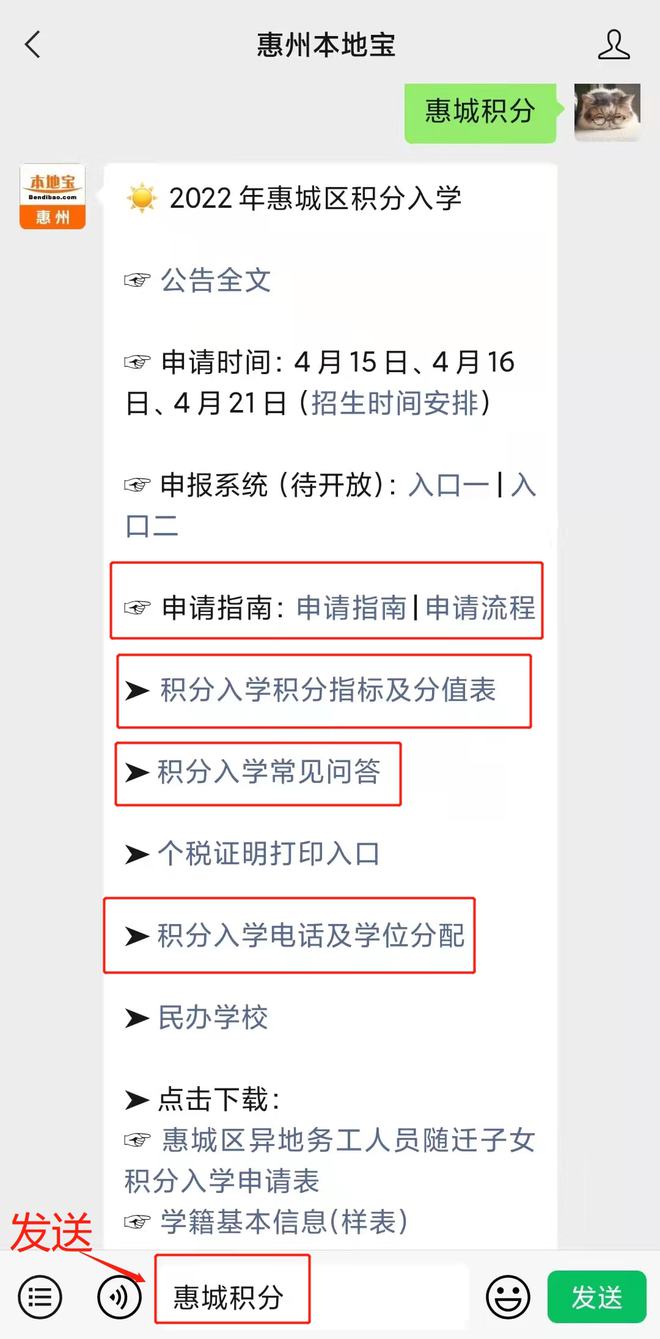The image size is (660, 1339).
Task: Tap the green 发送 button
Action: tap(597, 1297)
